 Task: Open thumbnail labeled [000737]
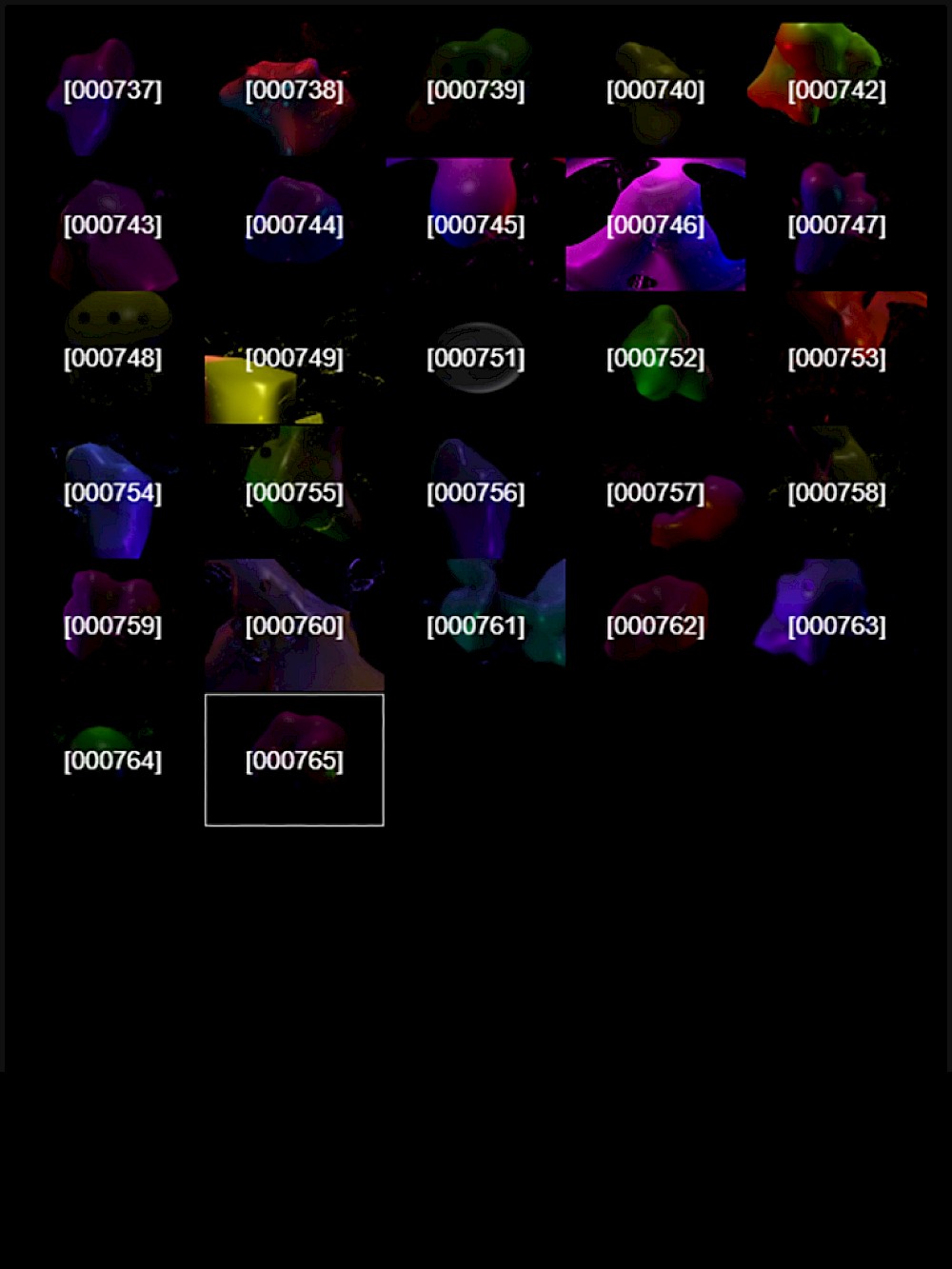(112, 90)
